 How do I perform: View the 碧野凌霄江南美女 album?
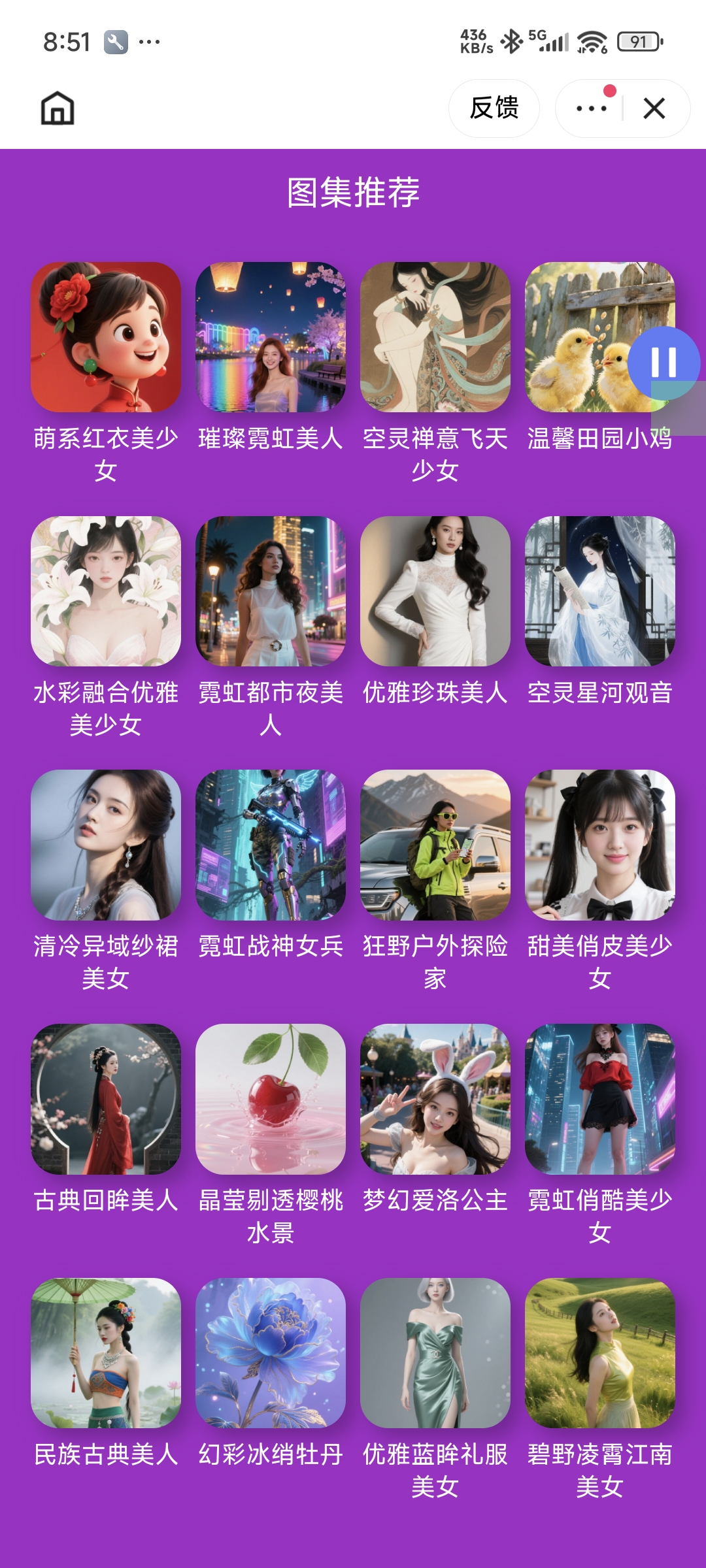tap(600, 1353)
